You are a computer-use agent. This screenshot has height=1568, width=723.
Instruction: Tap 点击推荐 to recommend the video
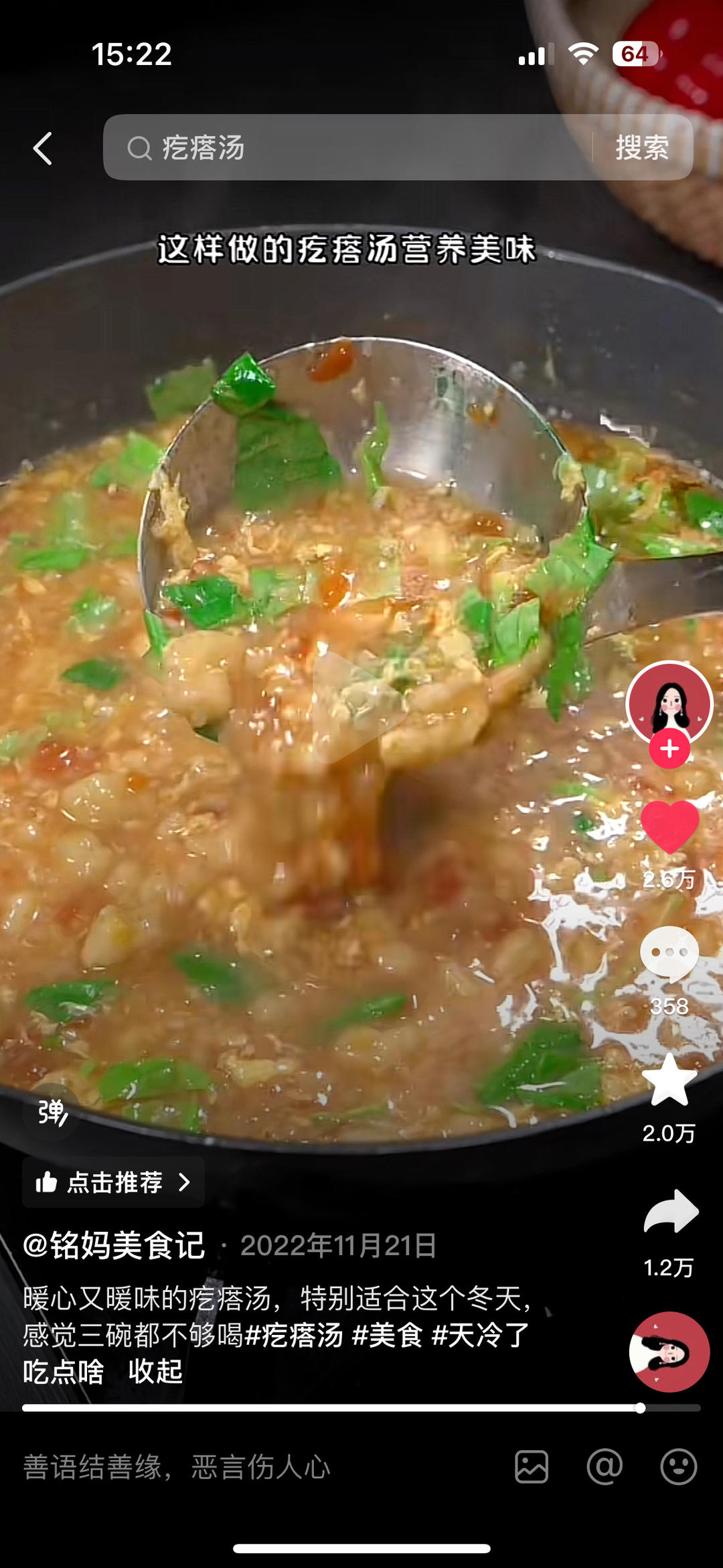pyautogui.click(x=113, y=1182)
